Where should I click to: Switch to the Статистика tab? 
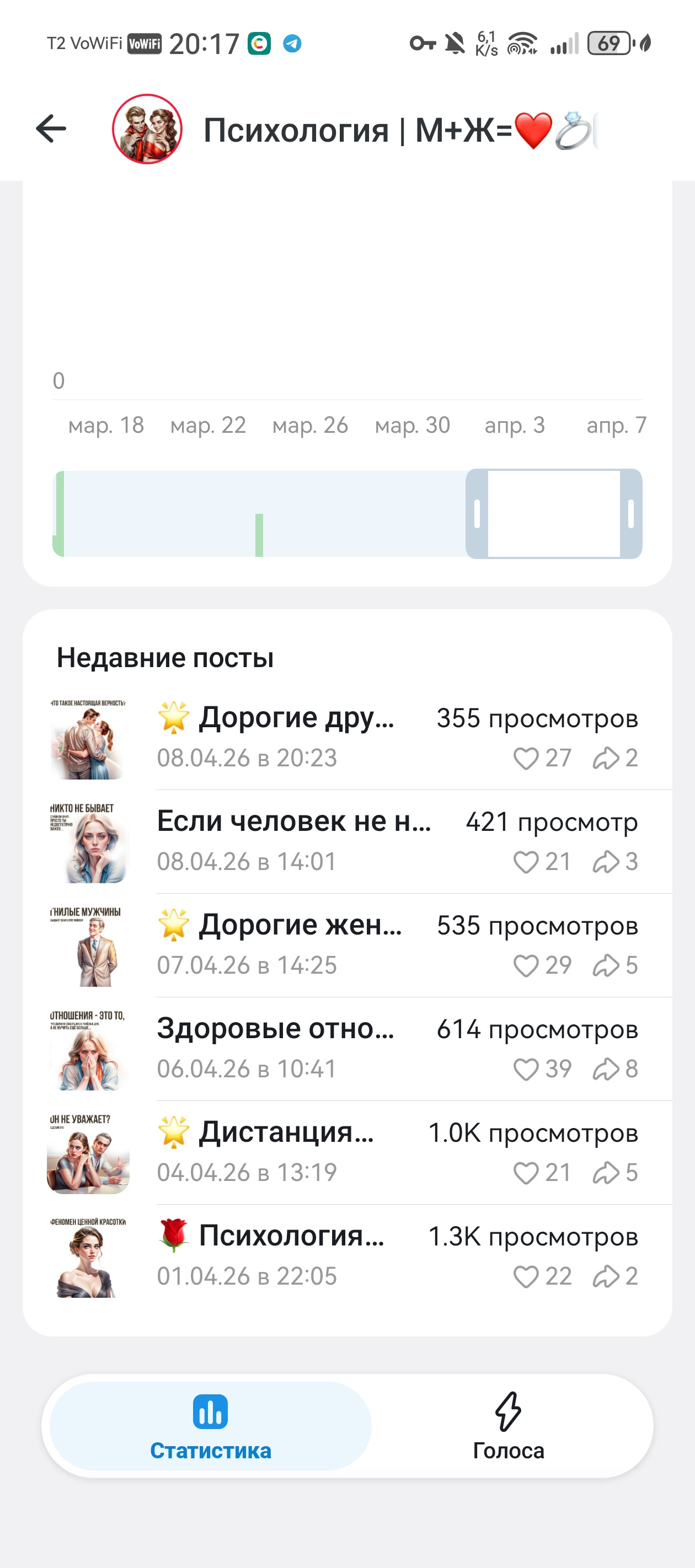pos(210,1426)
